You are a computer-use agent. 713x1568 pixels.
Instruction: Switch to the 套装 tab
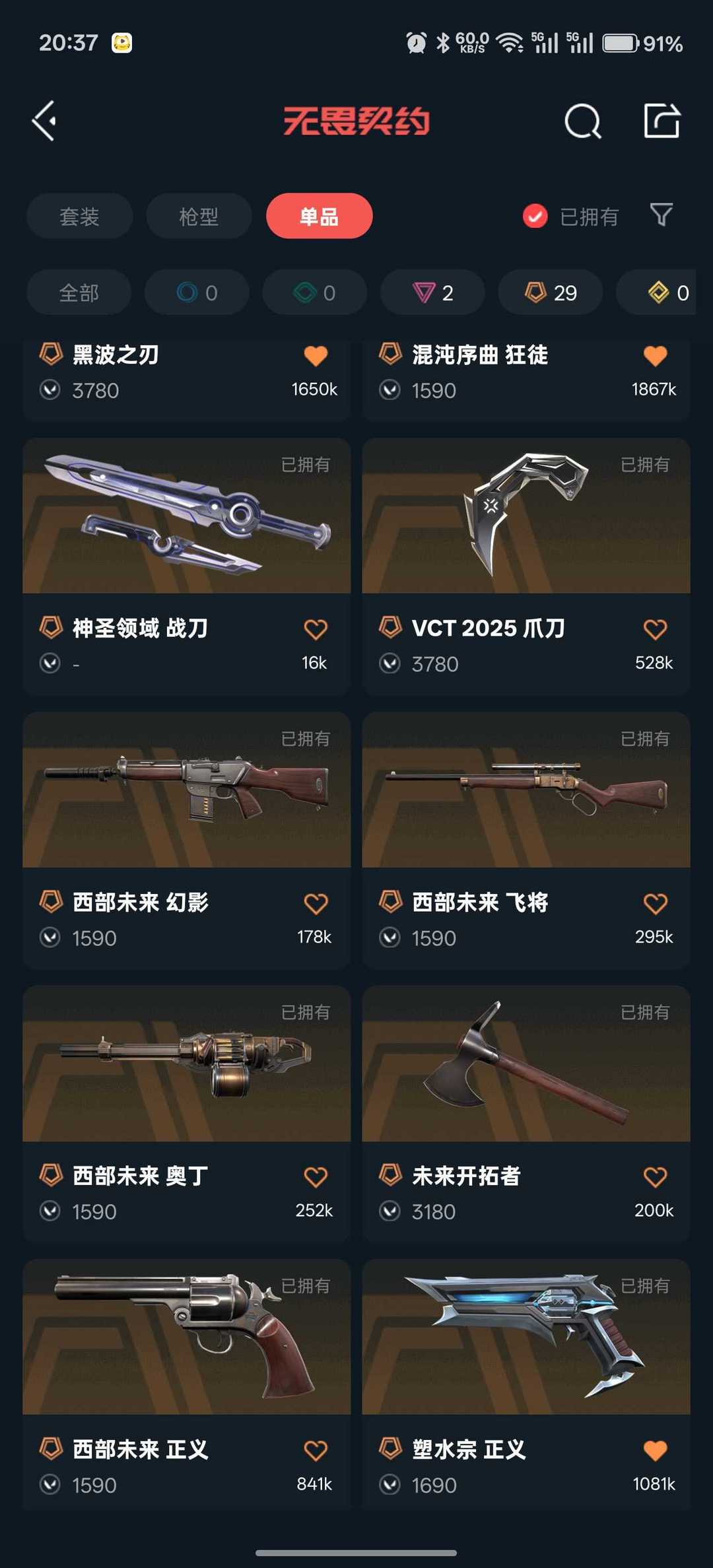click(x=79, y=217)
